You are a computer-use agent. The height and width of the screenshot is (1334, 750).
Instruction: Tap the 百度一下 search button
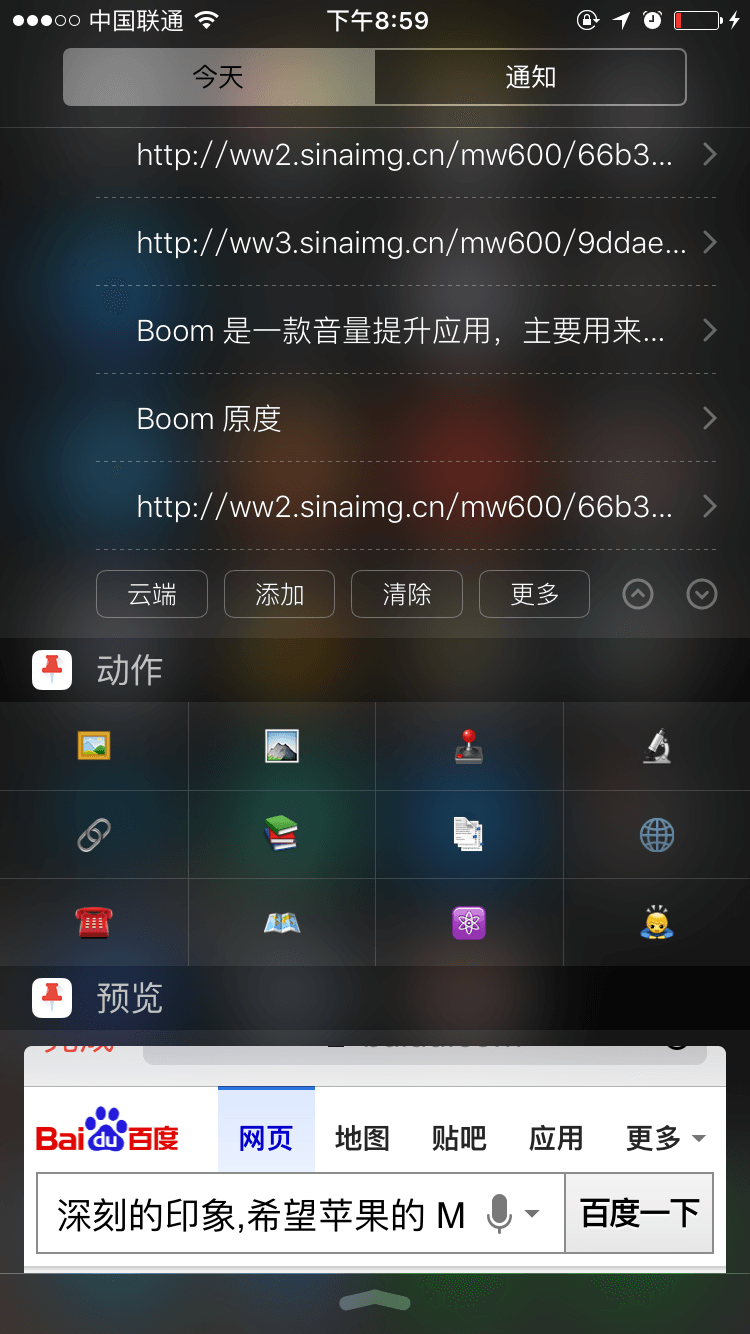click(x=639, y=1213)
